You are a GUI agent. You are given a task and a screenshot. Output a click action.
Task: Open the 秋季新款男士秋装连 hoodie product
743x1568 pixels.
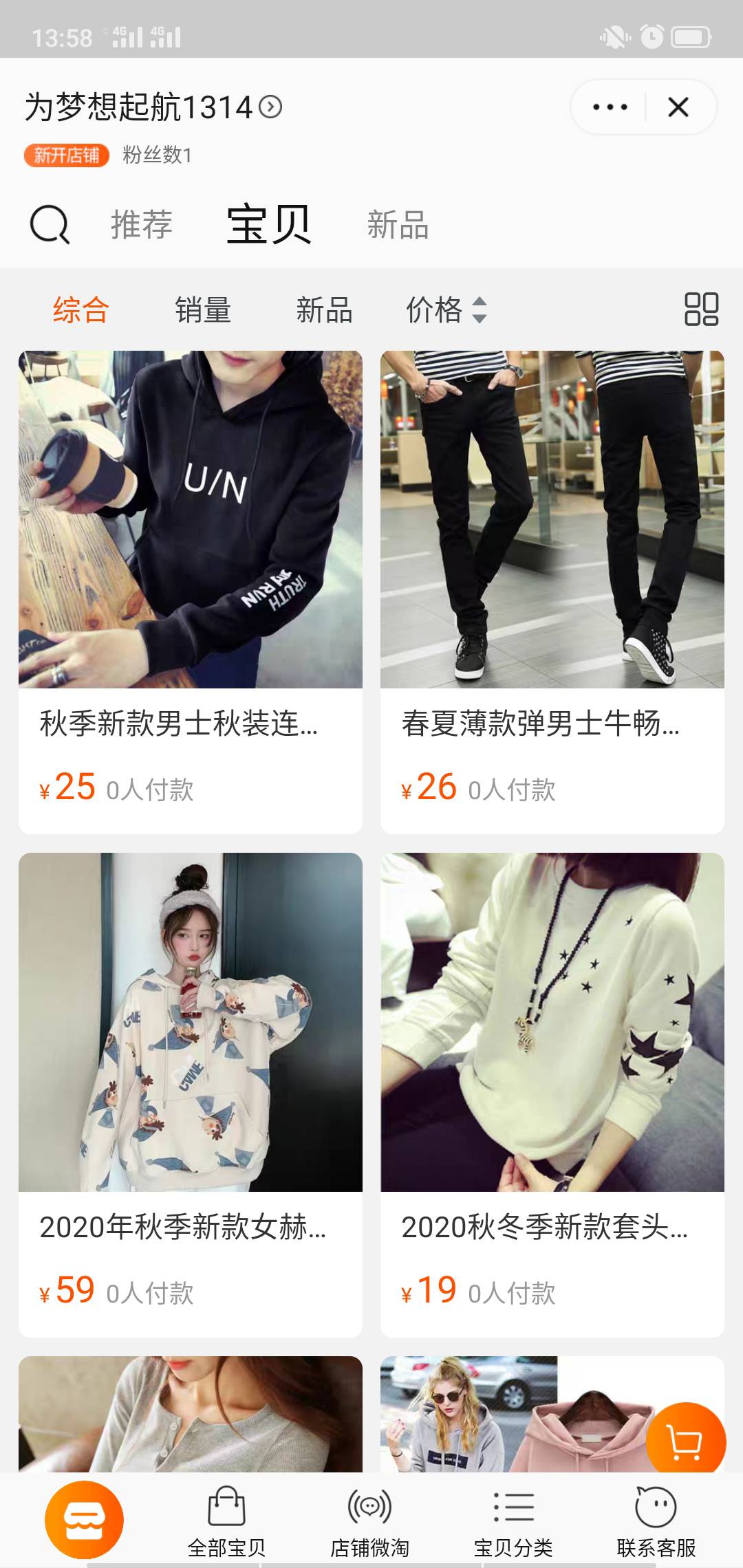(191, 591)
